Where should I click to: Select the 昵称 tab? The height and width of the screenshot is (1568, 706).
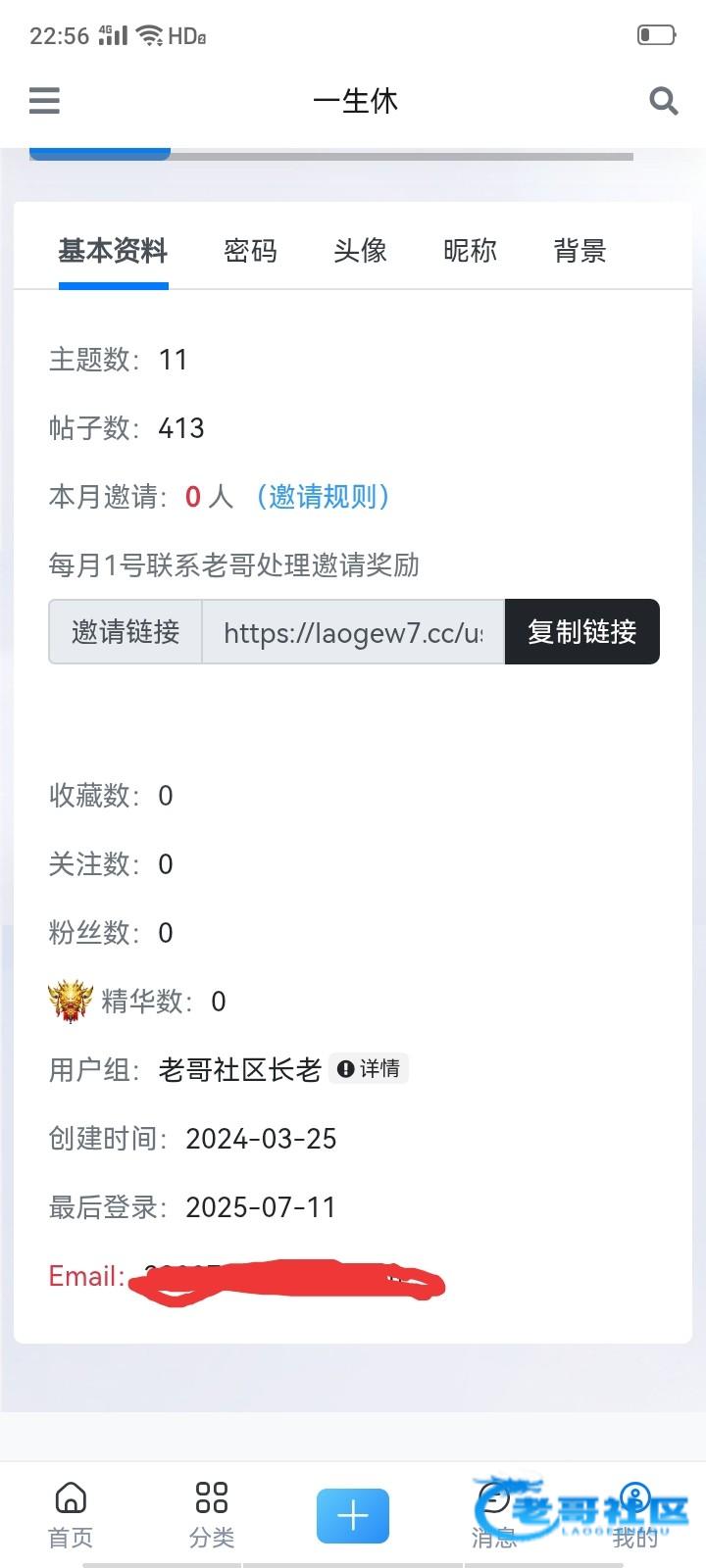[x=470, y=251]
